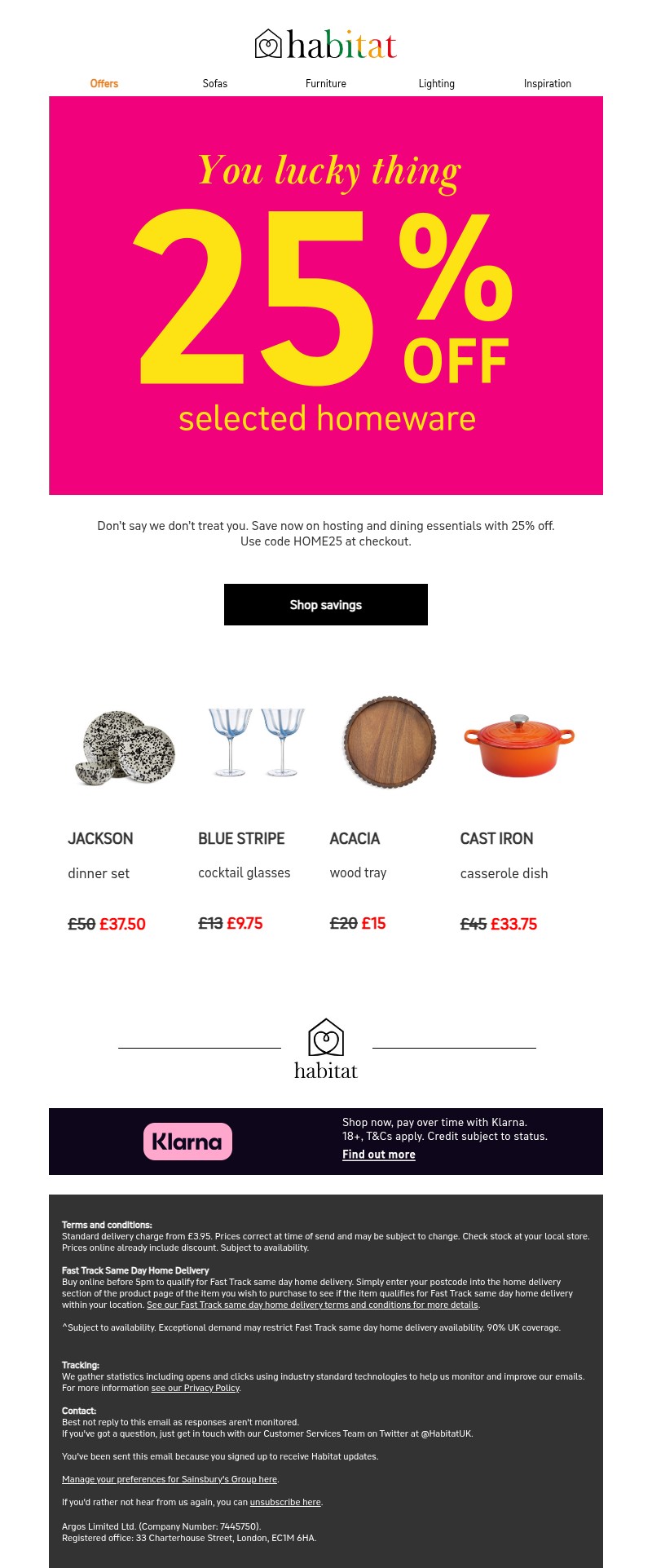Manage your preferences for Sainsbury's Group
The width and height of the screenshot is (652, 1568).
point(170,1479)
